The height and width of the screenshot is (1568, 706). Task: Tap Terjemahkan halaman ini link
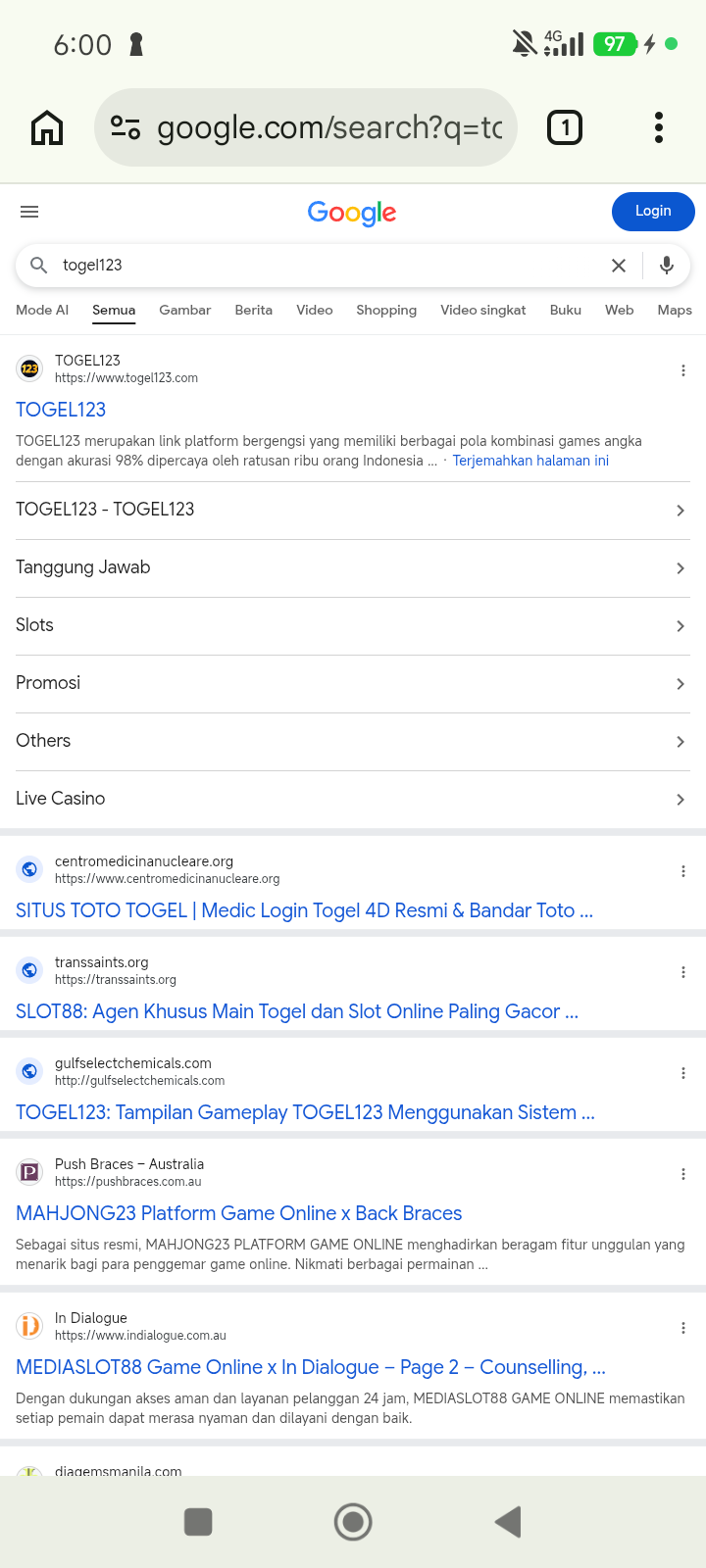point(530,461)
